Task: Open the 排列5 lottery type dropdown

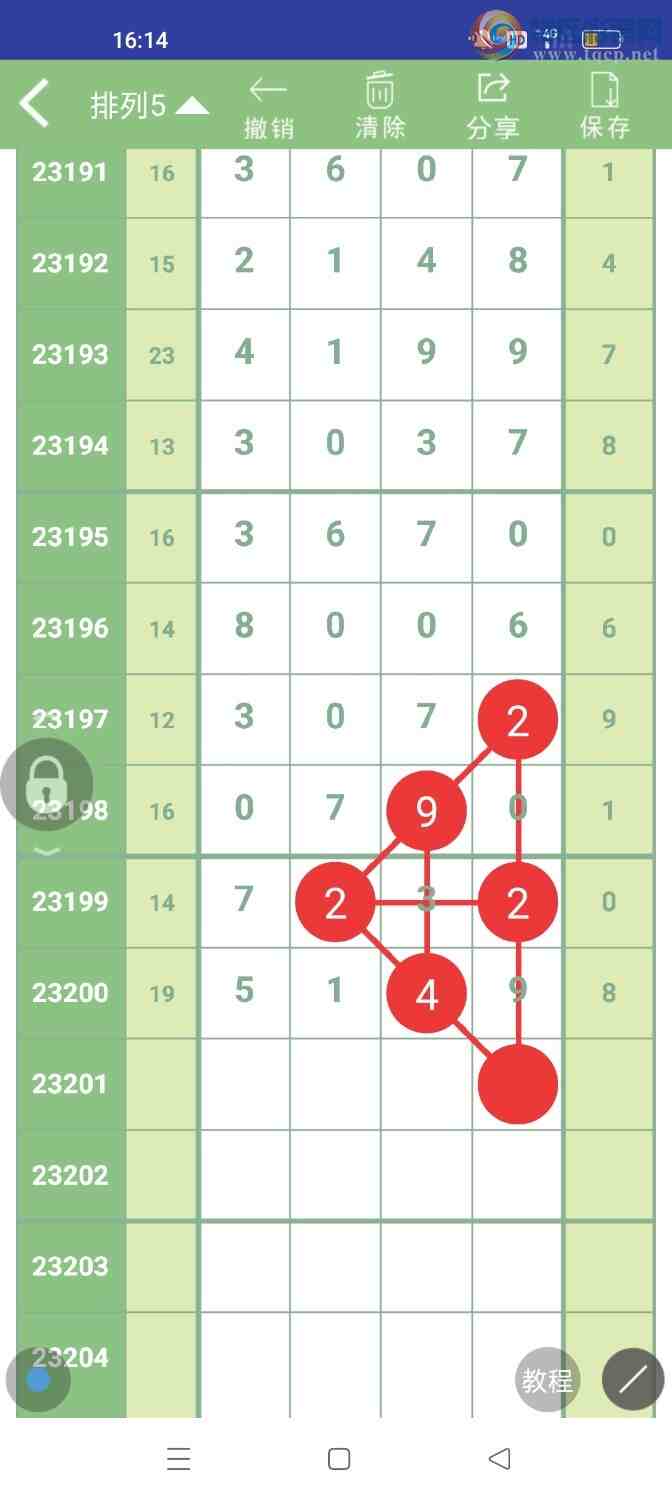Action: click(149, 106)
